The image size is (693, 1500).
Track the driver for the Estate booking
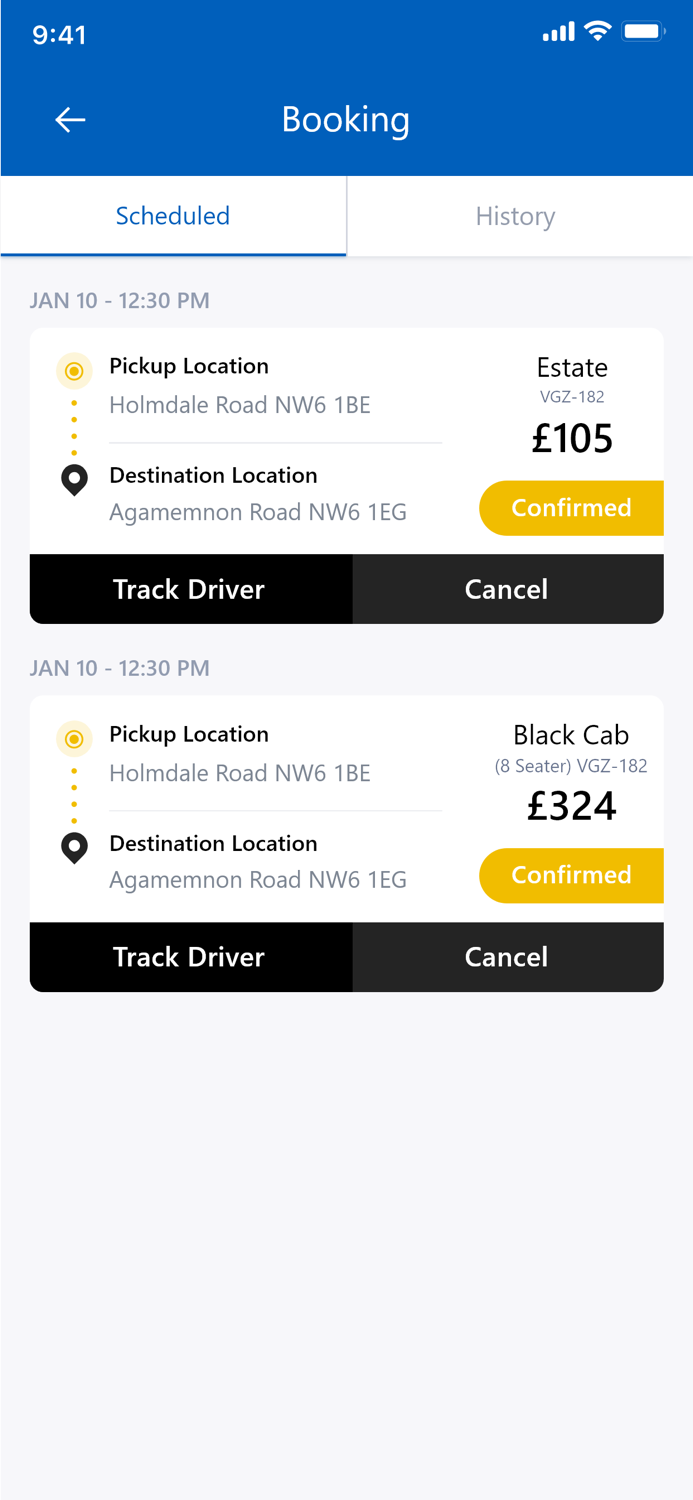(x=190, y=589)
